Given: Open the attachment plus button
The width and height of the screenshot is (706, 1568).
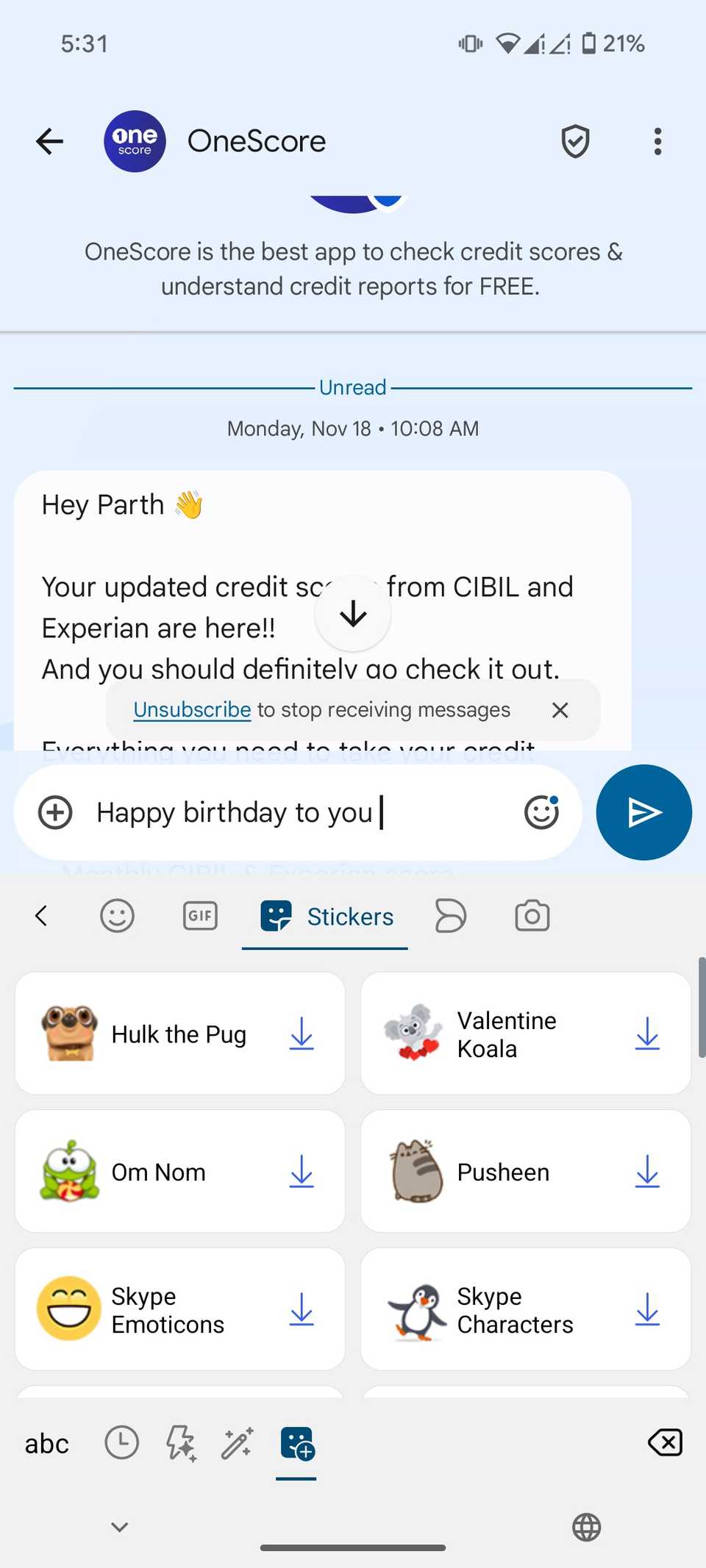Looking at the screenshot, I should tap(55, 812).
